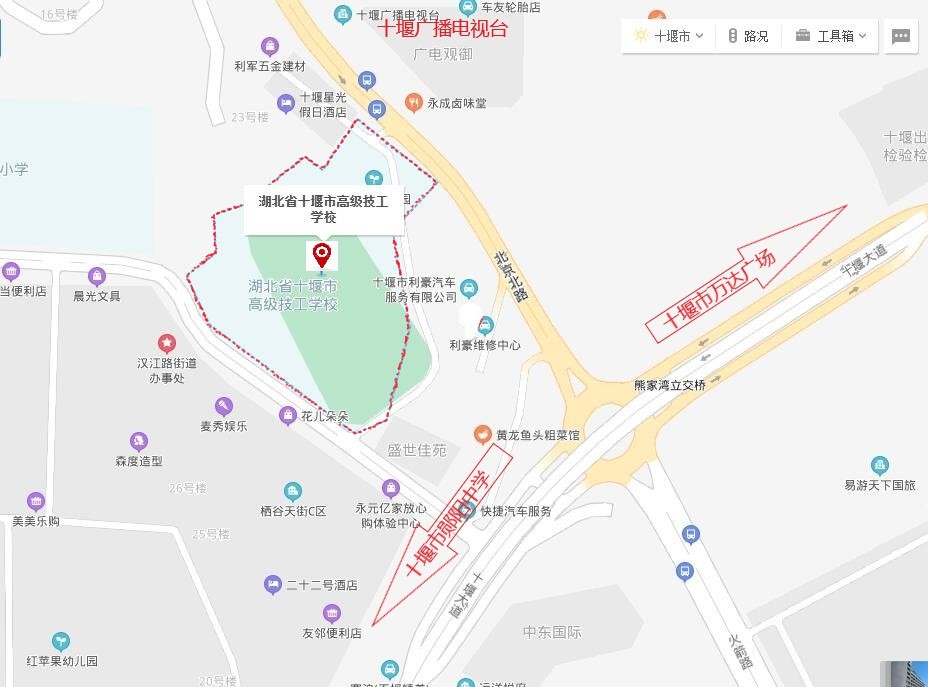Open the 十堰市 city selector dropdown

(x=669, y=36)
